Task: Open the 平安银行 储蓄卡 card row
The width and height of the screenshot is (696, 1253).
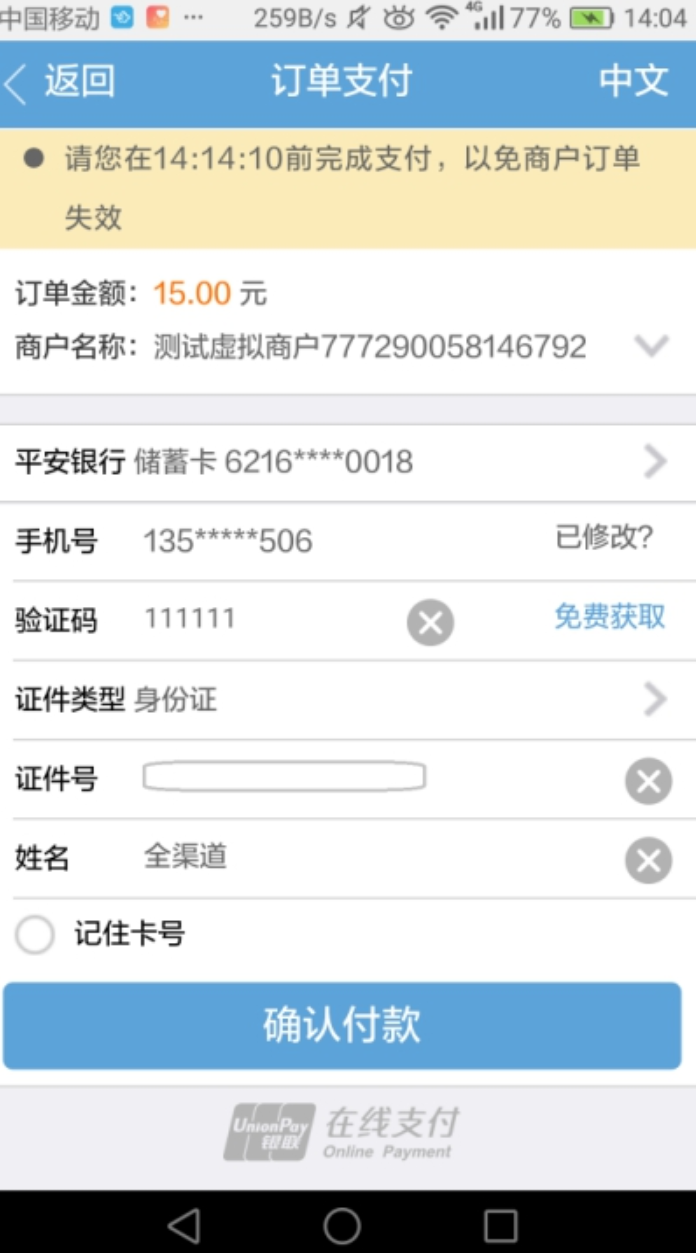Action: point(348,462)
